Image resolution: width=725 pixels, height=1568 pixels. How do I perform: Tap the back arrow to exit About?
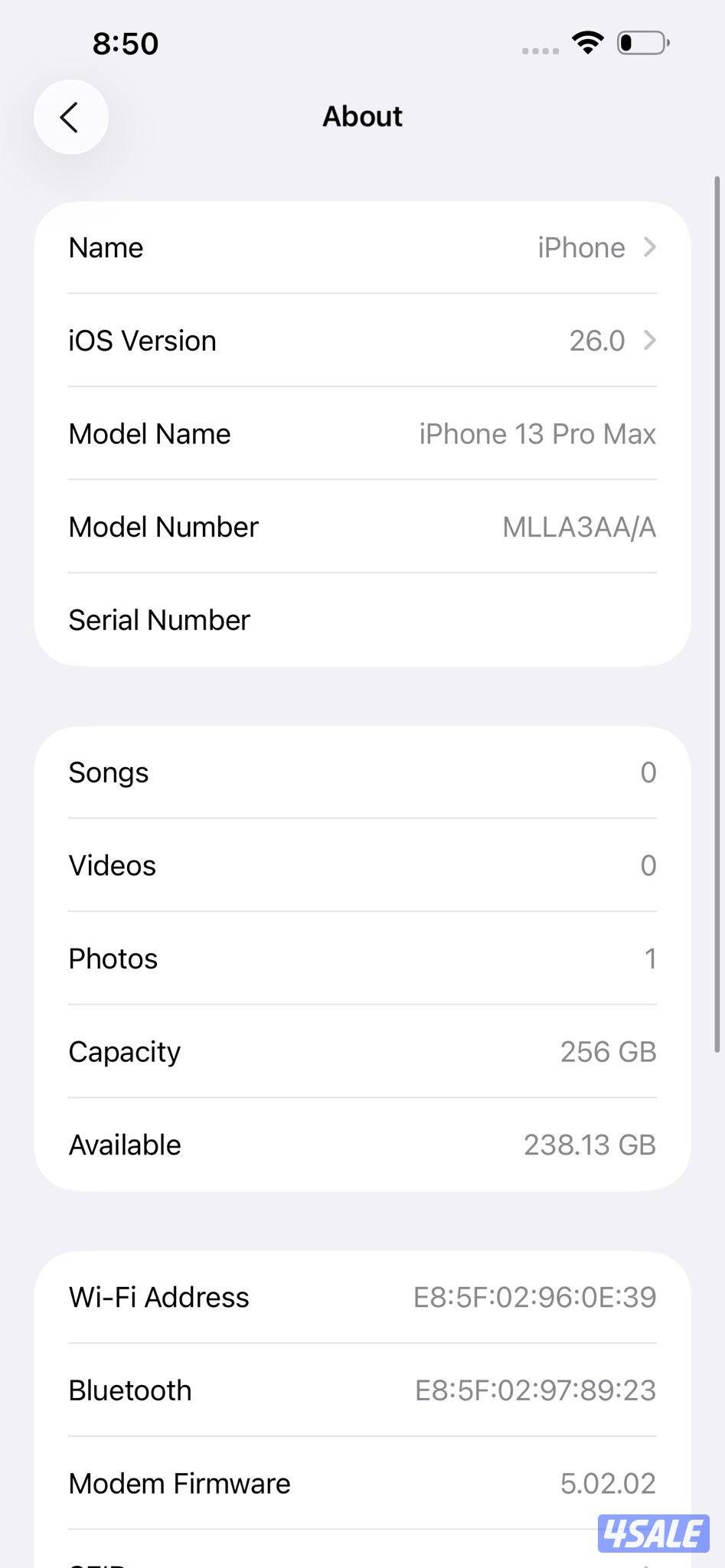click(x=70, y=118)
